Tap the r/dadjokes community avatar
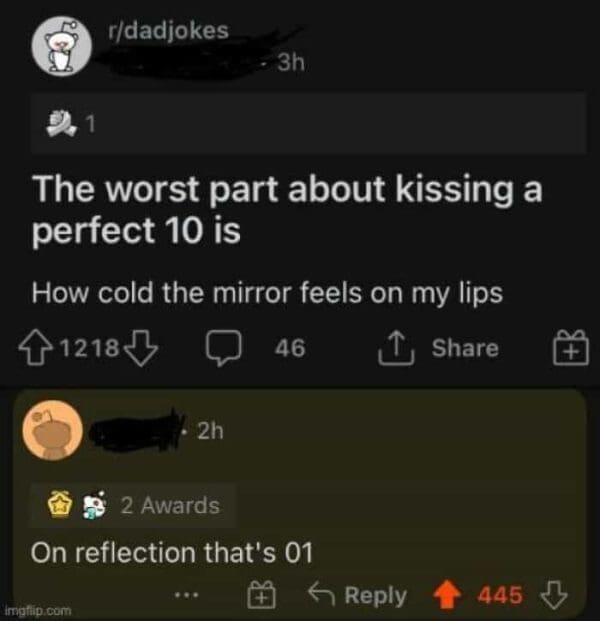The image size is (600, 621). tap(63, 48)
